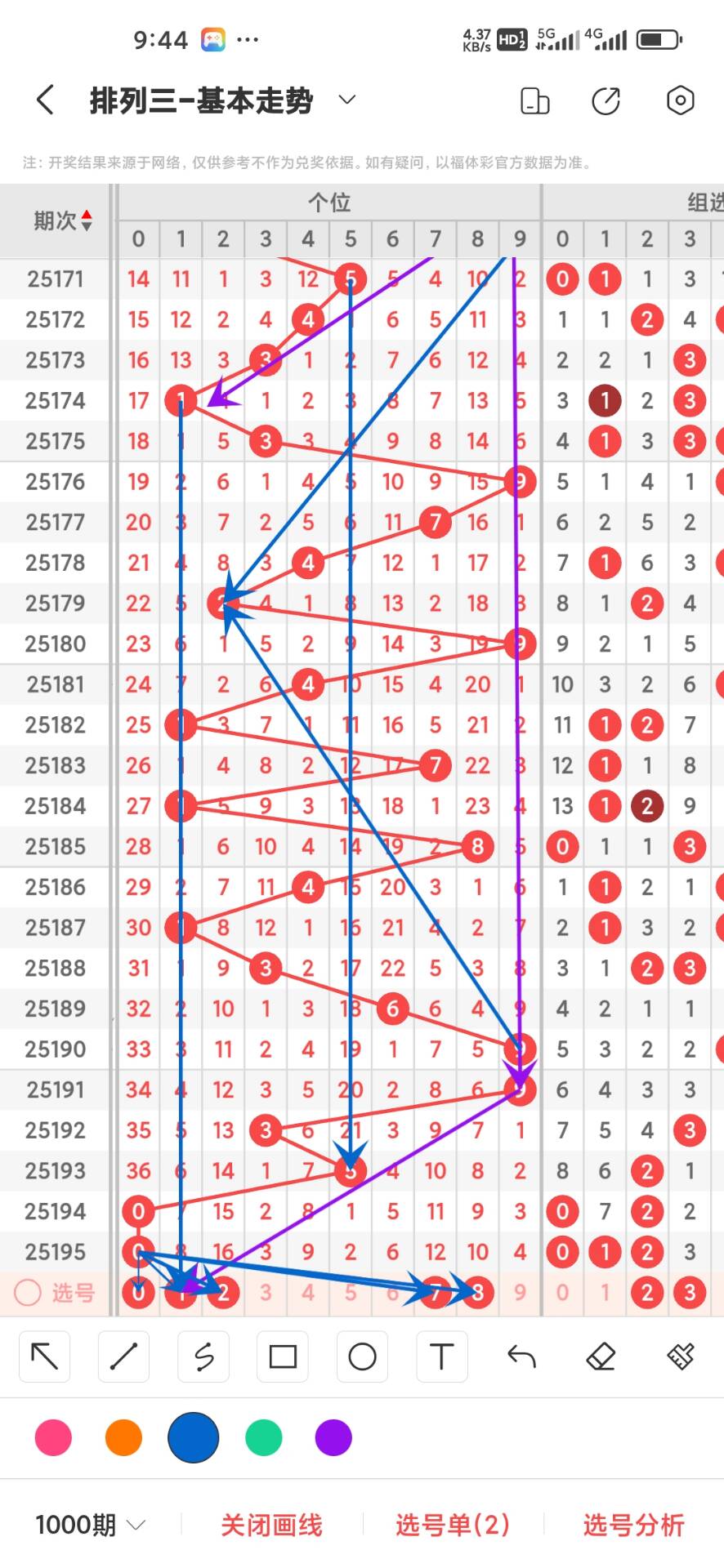Select the straight line drawing tool
Screen dimensions: 724x1568
click(x=124, y=1356)
